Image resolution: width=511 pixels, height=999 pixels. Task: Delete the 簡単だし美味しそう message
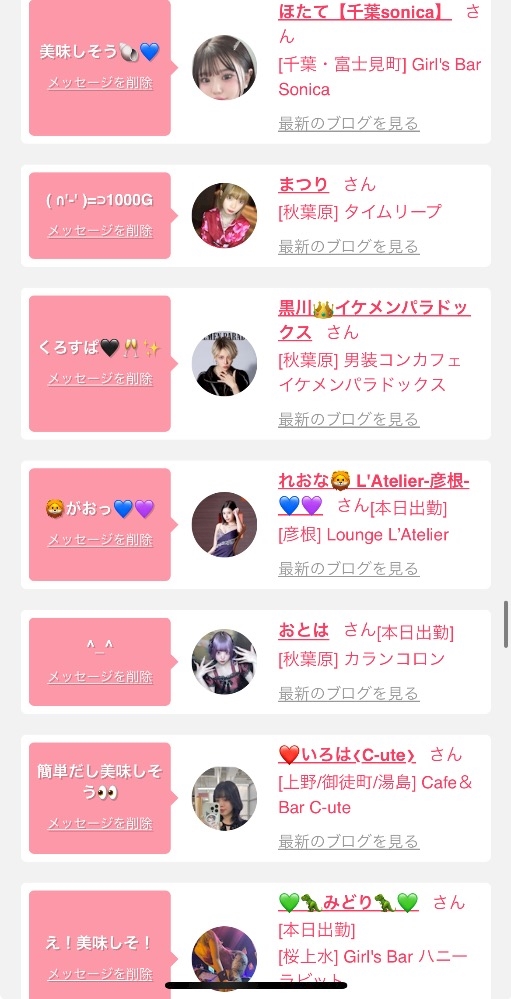(x=100, y=824)
